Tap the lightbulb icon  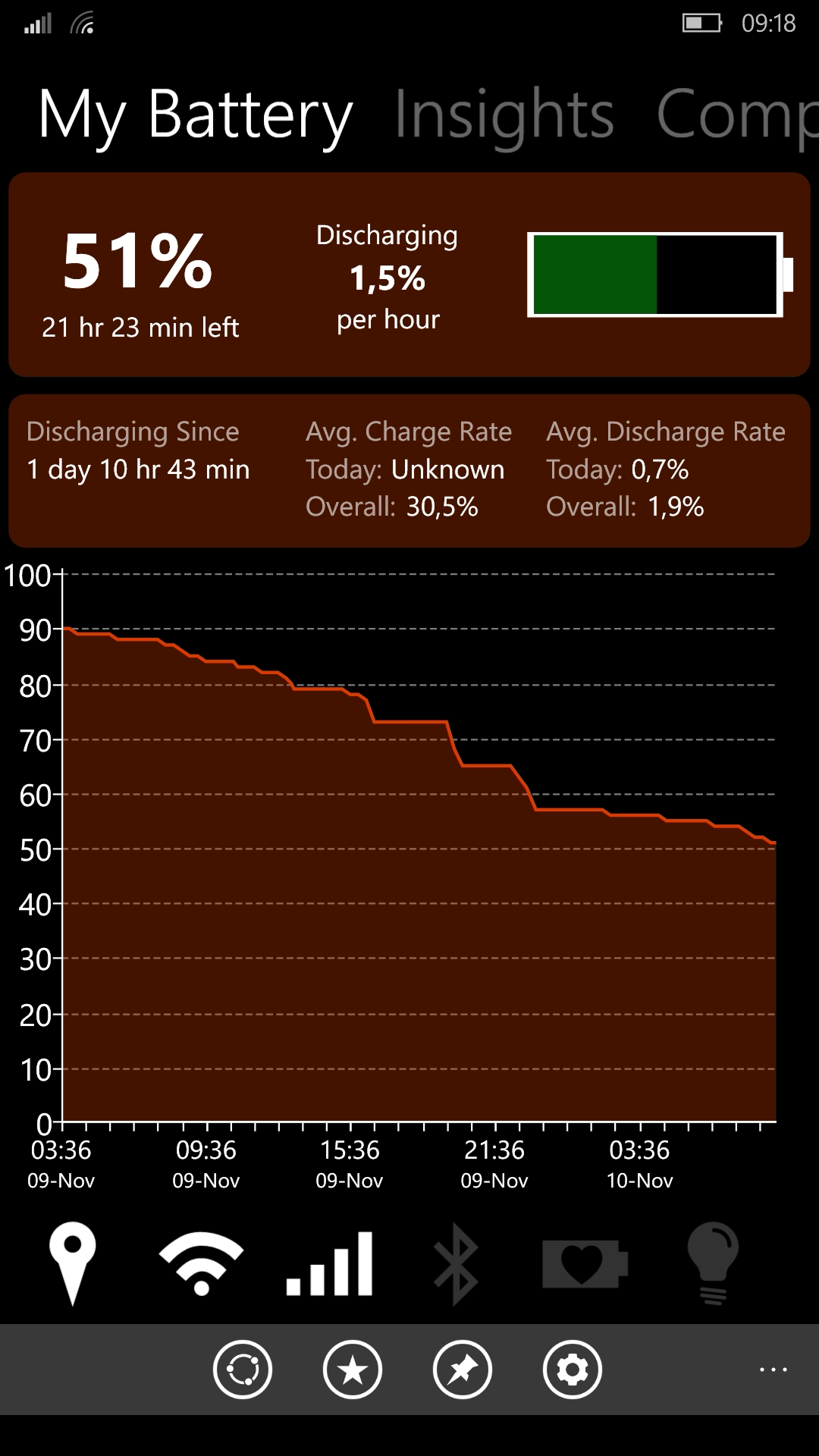pyautogui.click(x=713, y=1263)
